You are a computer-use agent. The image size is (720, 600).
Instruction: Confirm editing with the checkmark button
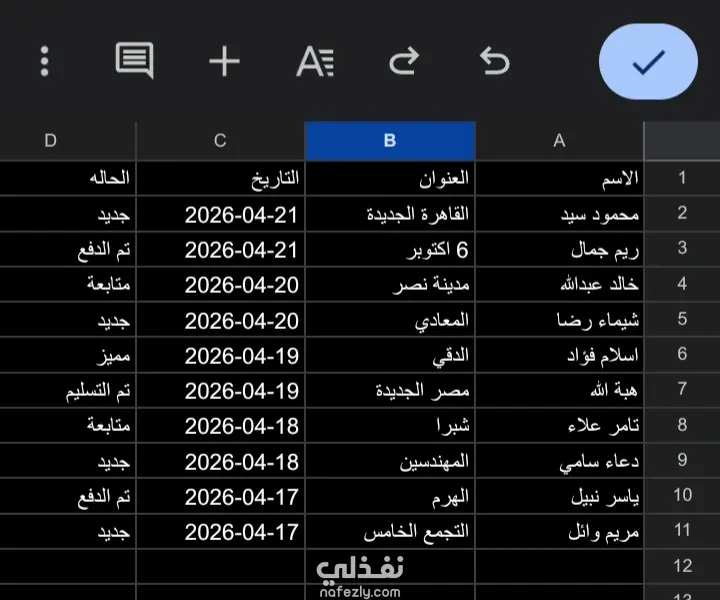[648, 62]
